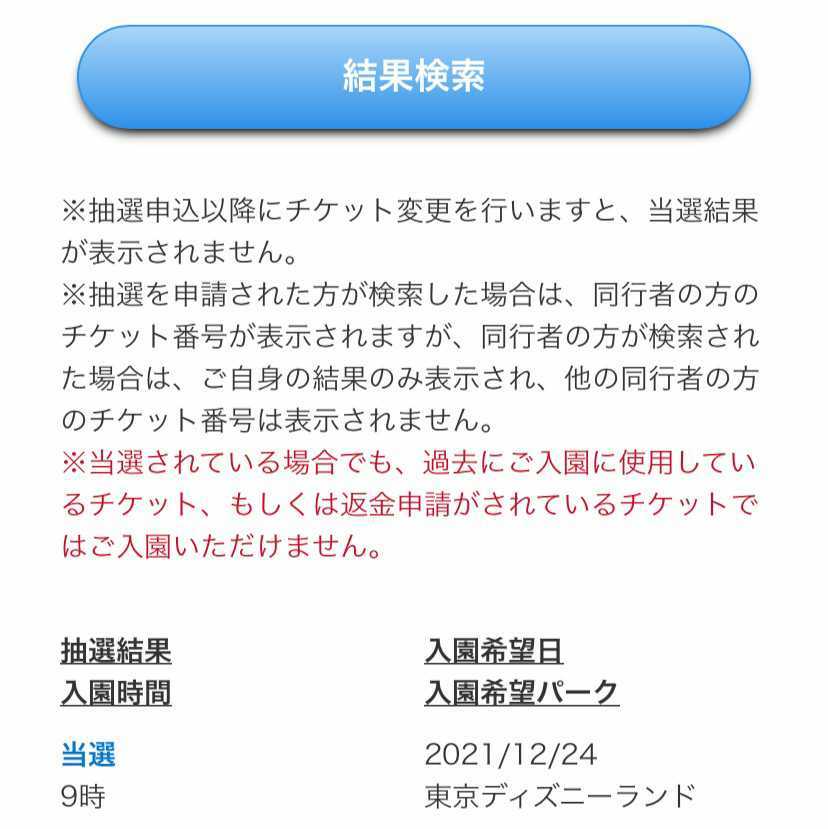Open the 抽選結果 column header
Screen dimensions: 828x829
click(113, 651)
